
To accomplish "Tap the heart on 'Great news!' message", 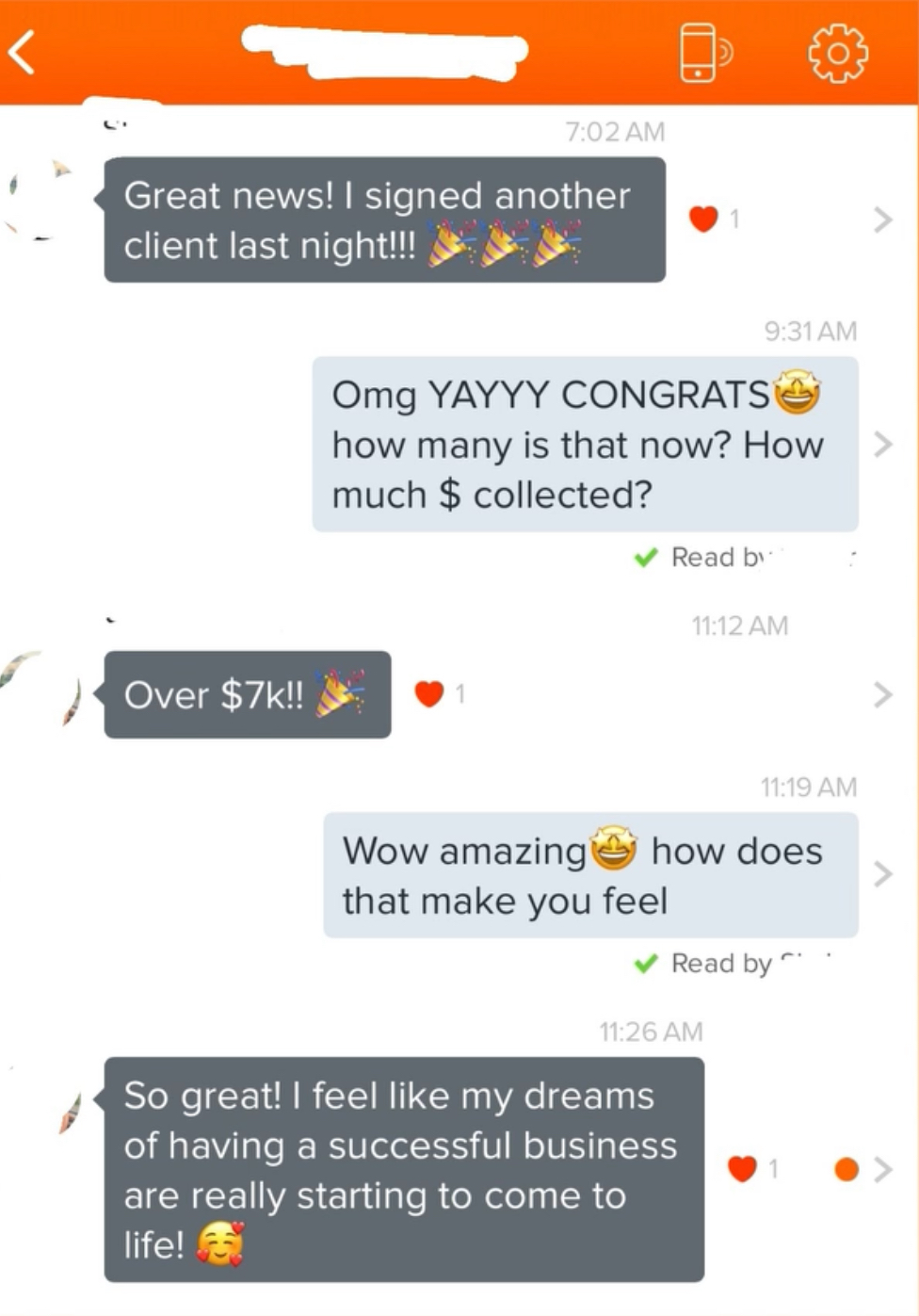I will [703, 219].
